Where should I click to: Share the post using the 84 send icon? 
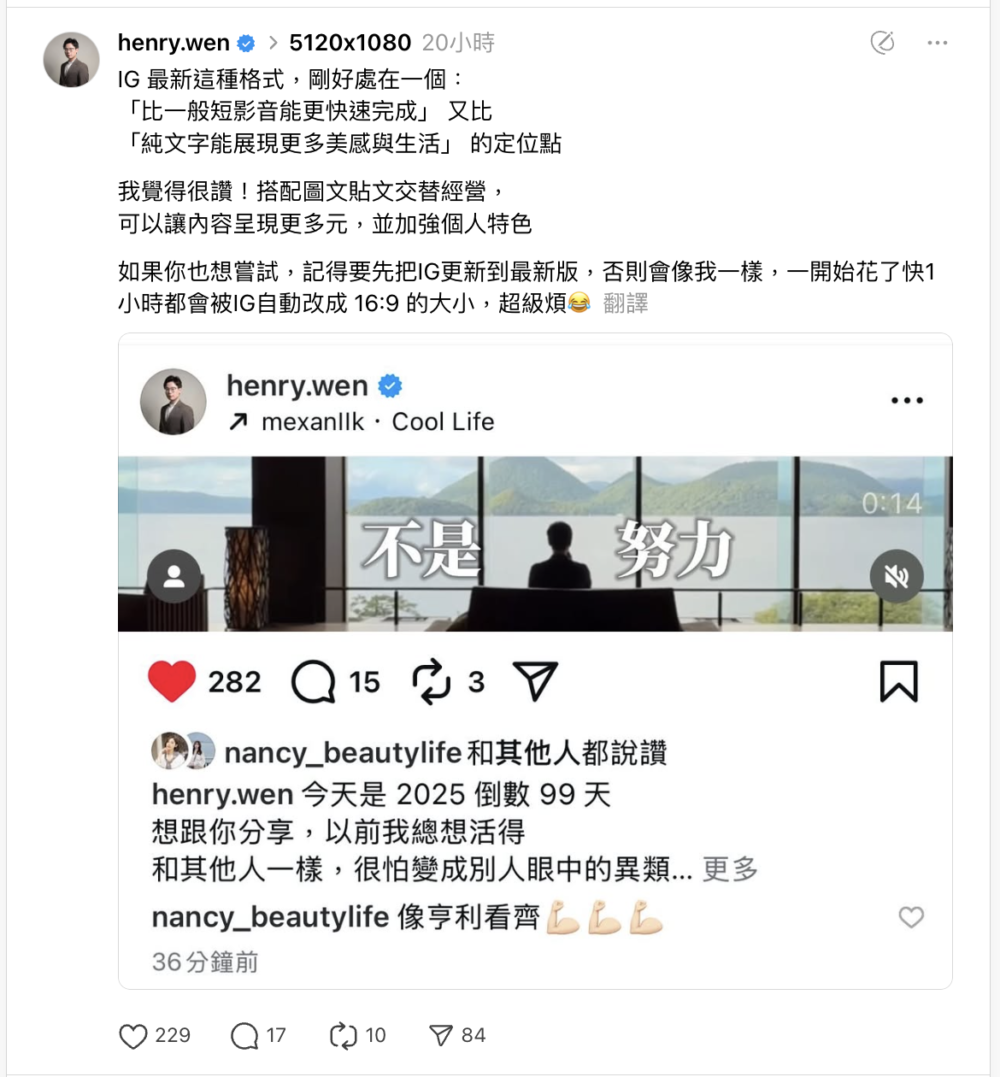[x=441, y=1036]
